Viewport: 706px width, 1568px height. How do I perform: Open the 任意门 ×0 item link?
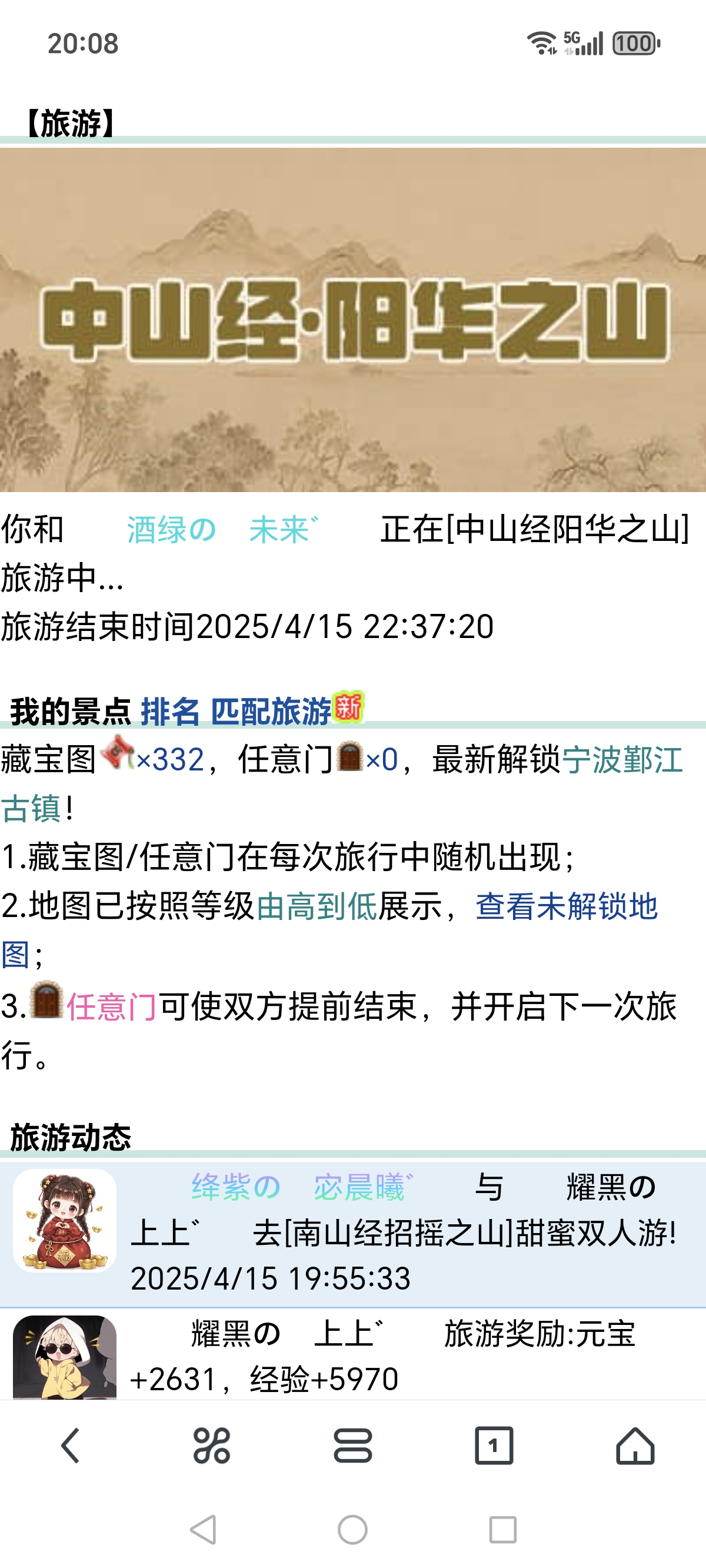[382, 760]
